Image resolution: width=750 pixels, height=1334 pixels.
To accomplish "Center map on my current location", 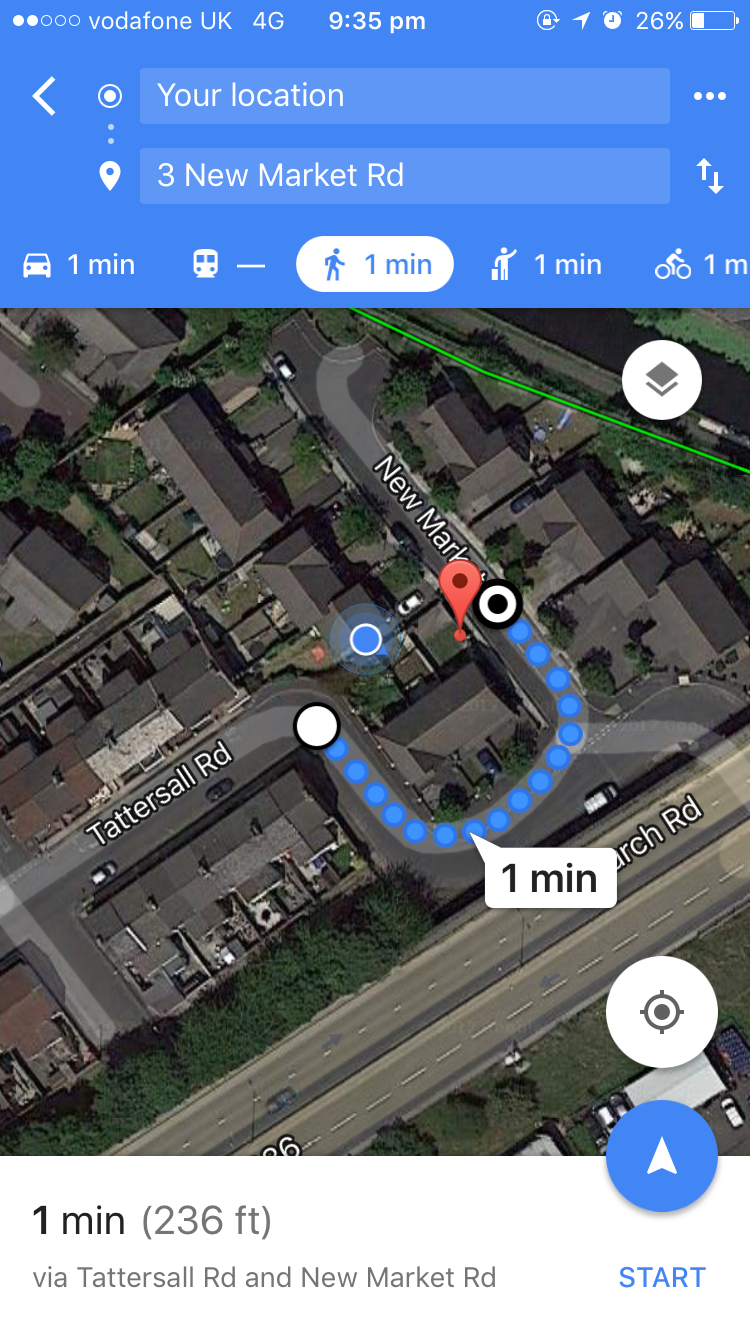I will point(661,1012).
